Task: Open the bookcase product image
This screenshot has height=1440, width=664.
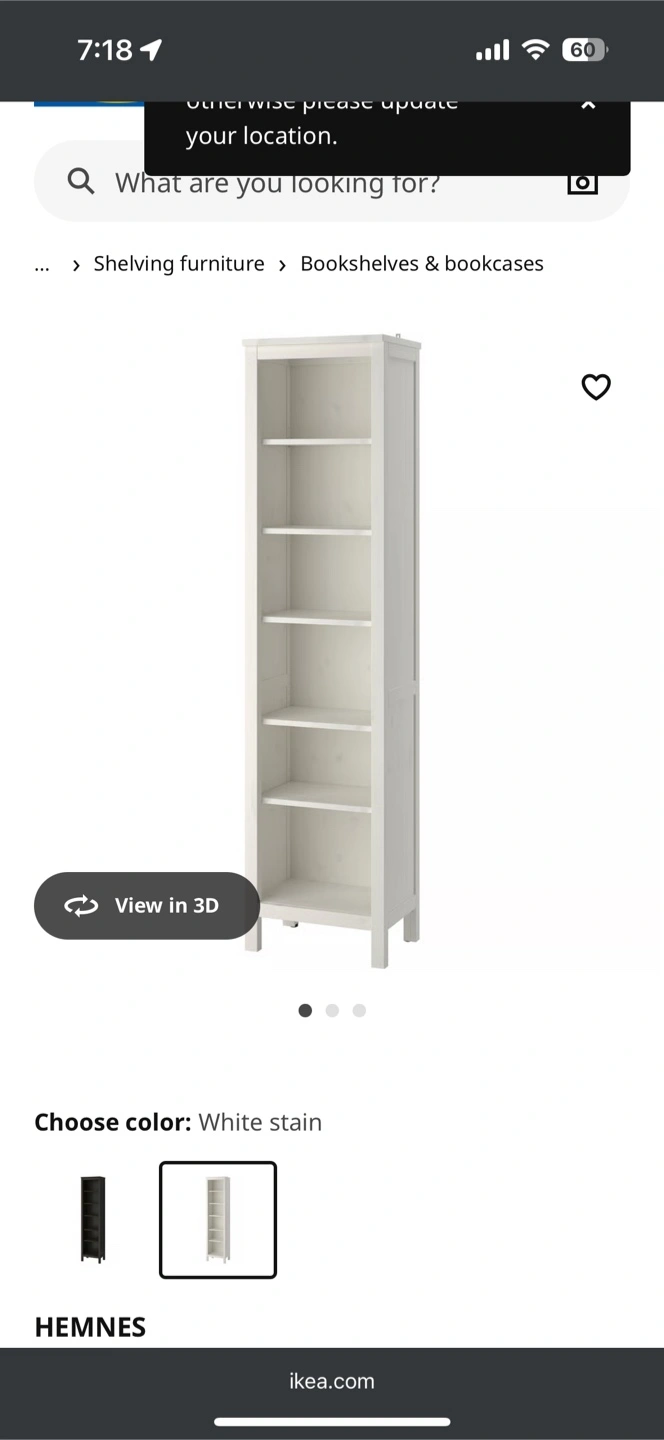Action: [x=331, y=651]
